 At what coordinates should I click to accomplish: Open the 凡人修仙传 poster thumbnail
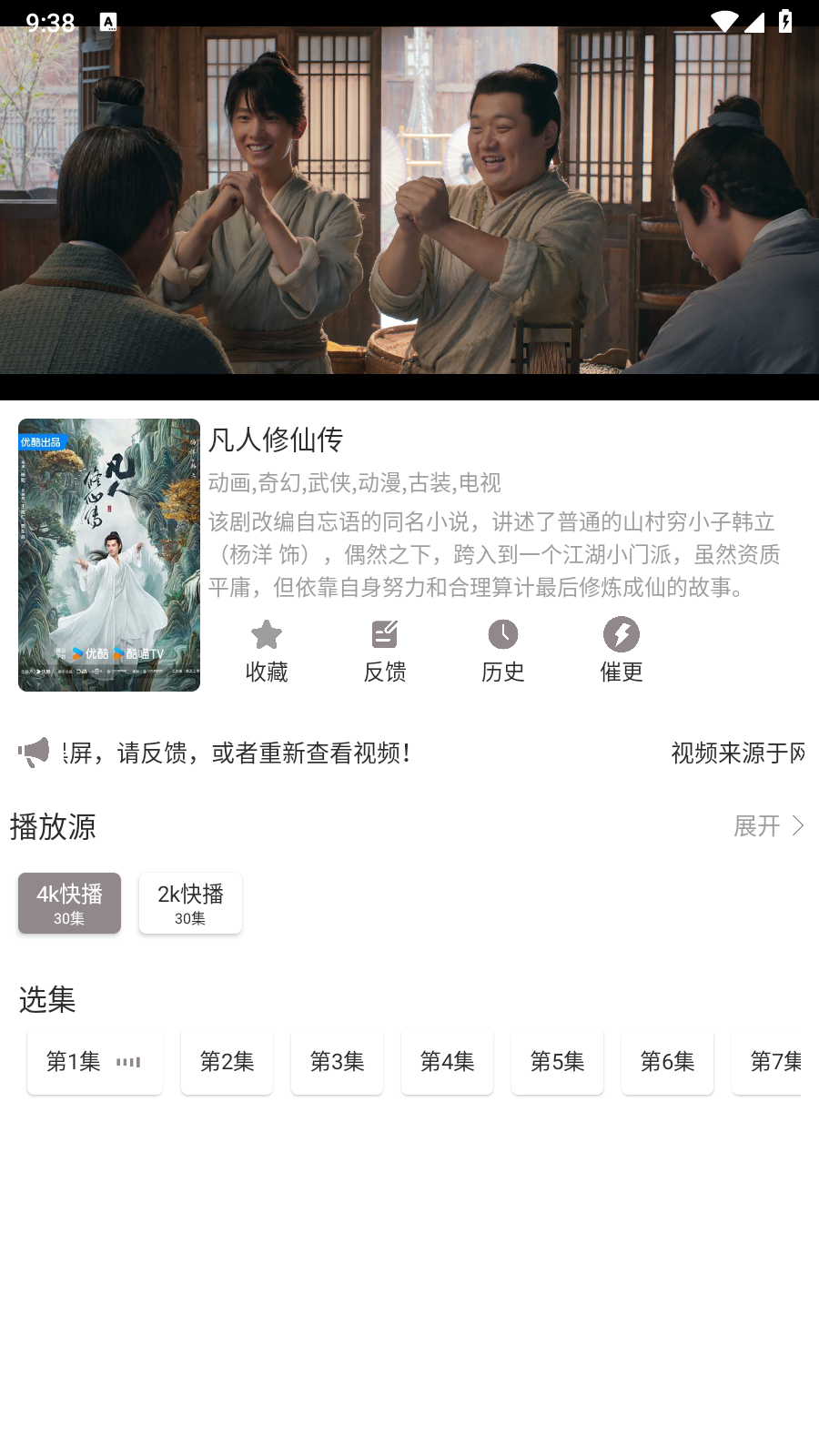point(108,555)
